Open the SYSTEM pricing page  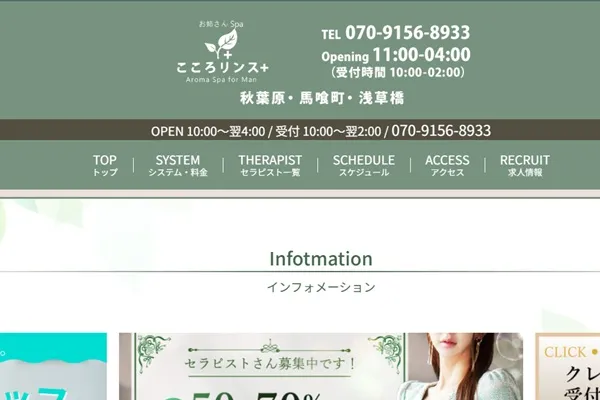[178, 165]
